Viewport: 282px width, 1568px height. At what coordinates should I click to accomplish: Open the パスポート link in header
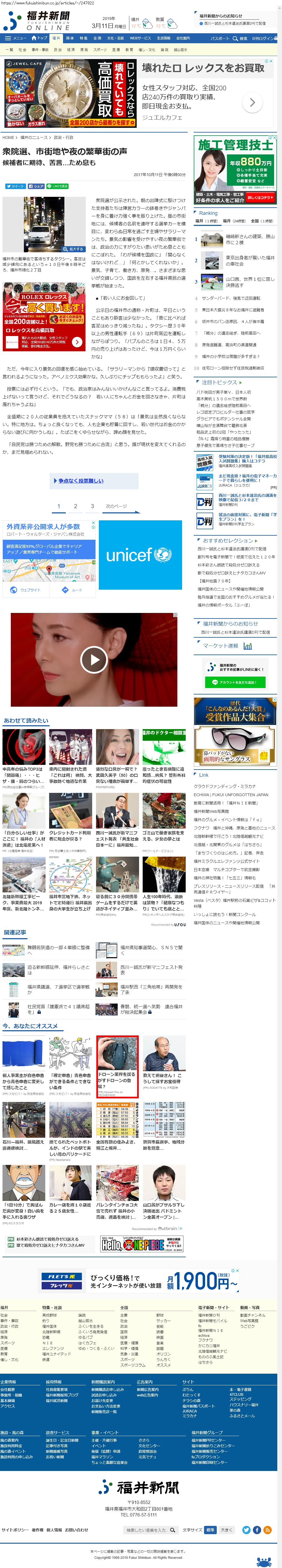pyautogui.click(x=220, y=38)
